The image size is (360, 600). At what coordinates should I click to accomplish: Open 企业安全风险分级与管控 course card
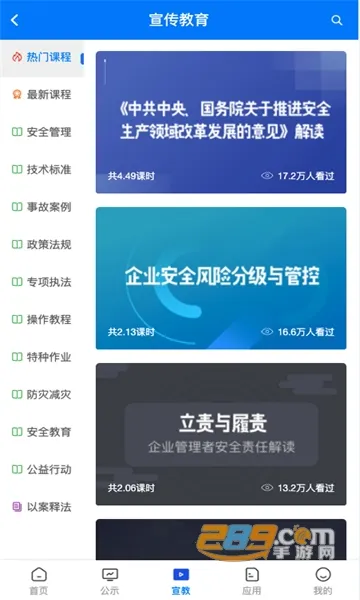tap(221, 278)
